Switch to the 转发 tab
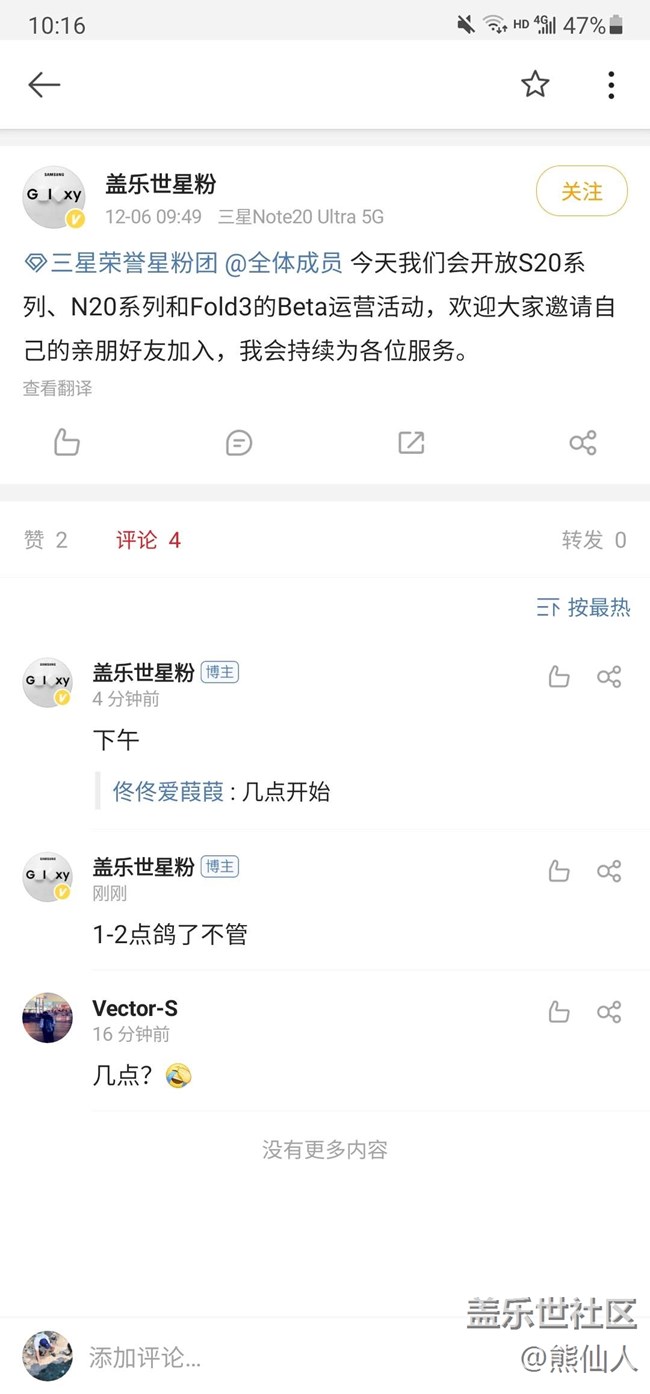Screen dimensions: 650x1394 594,540
